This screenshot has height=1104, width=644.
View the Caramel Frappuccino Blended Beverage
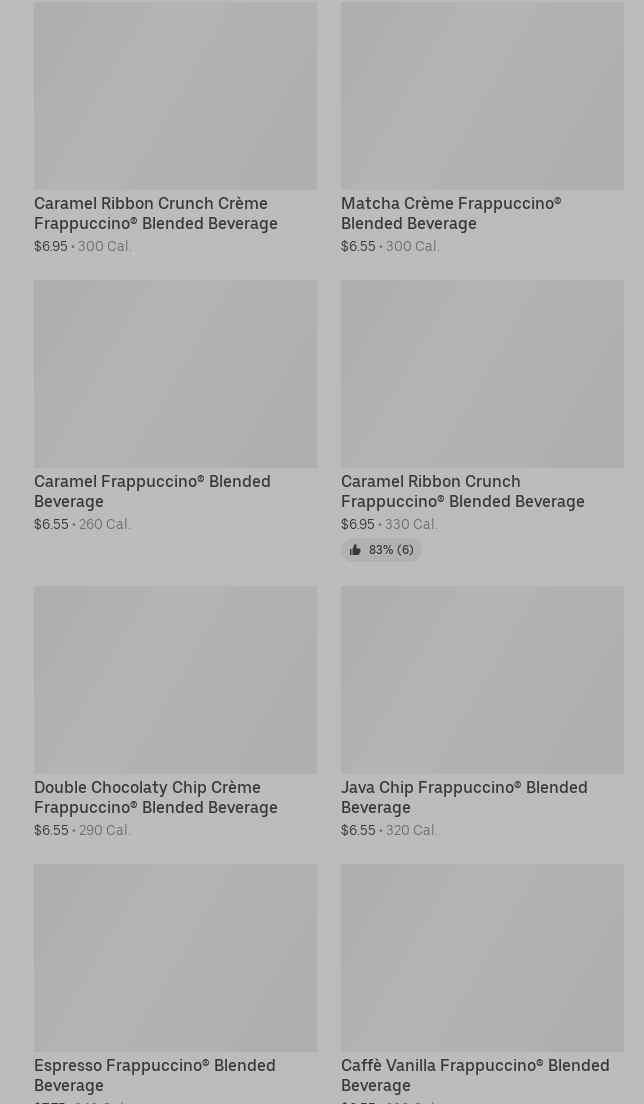[175, 407]
